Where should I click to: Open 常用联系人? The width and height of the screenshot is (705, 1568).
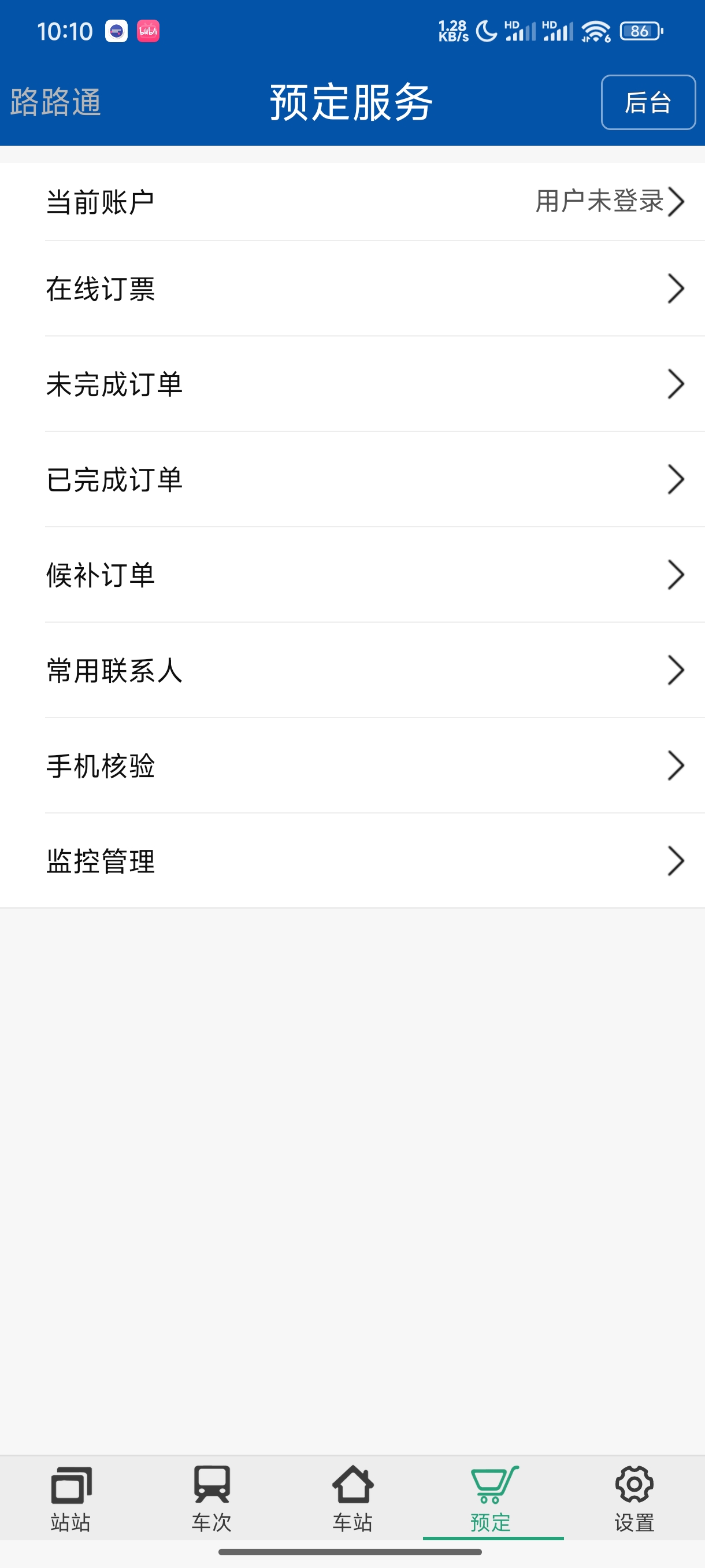(353, 670)
